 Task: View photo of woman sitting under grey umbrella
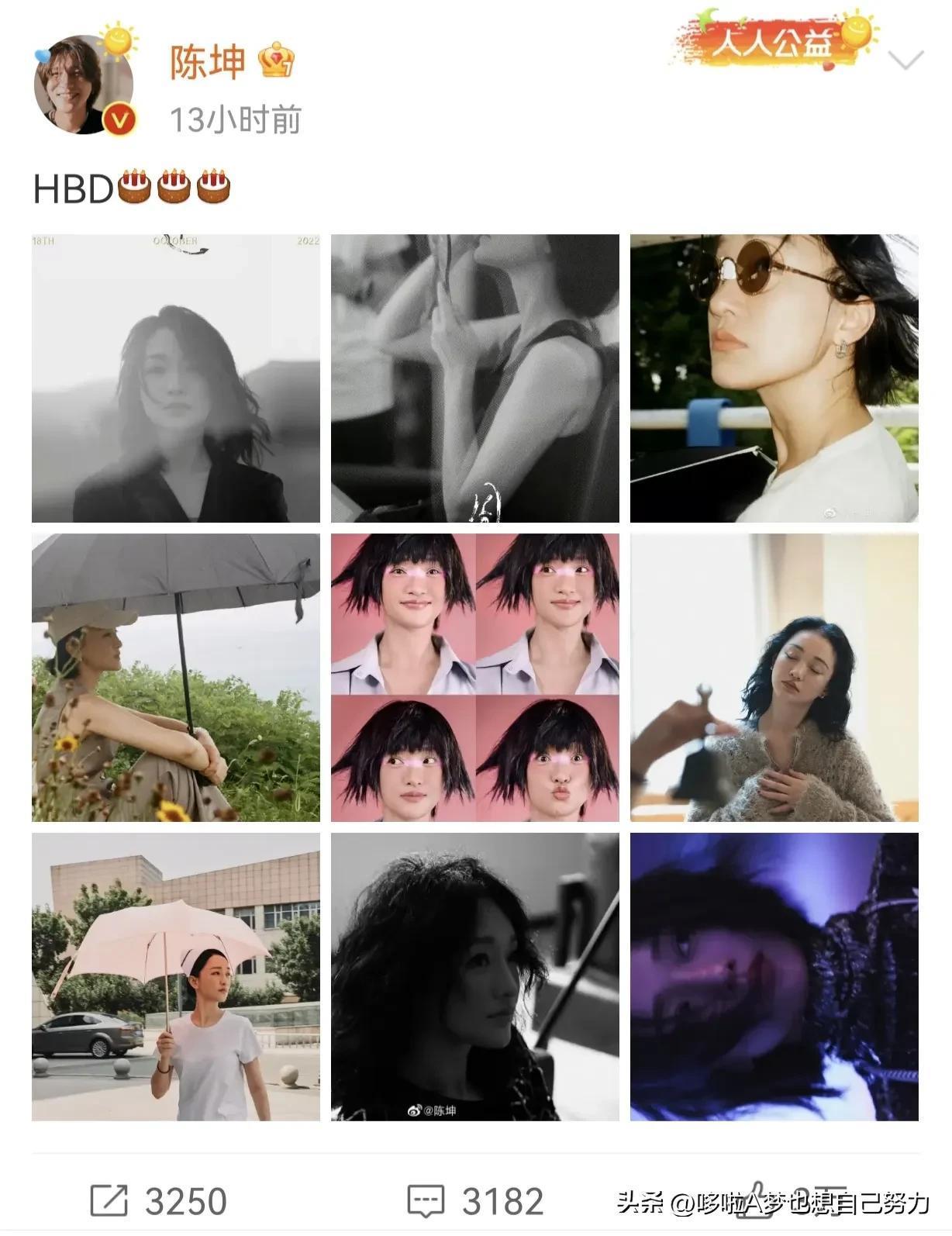point(175,677)
